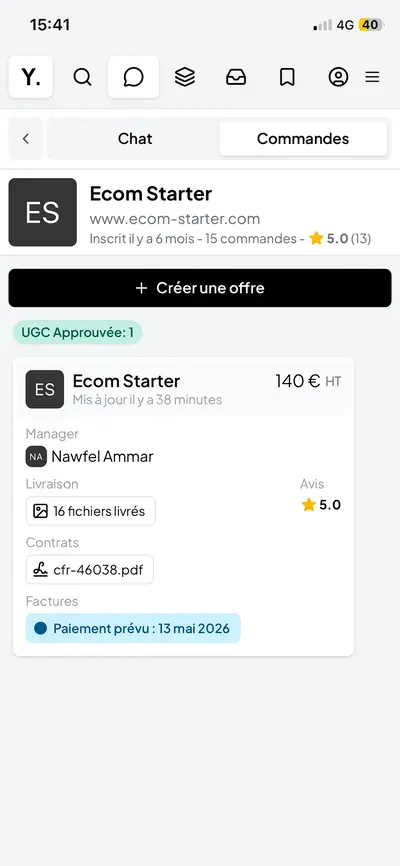The width and height of the screenshot is (400, 866).
Task: Open contract cfr-46038.pdf
Action: coord(90,569)
